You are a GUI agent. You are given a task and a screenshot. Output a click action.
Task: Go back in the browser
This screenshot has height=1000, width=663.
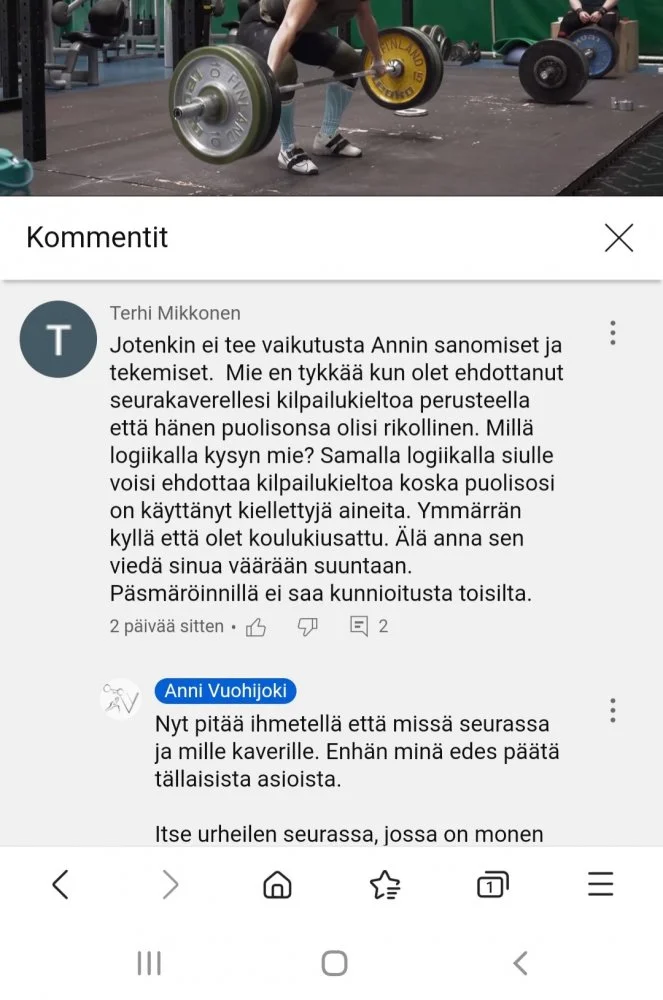click(x=60, y=884)
